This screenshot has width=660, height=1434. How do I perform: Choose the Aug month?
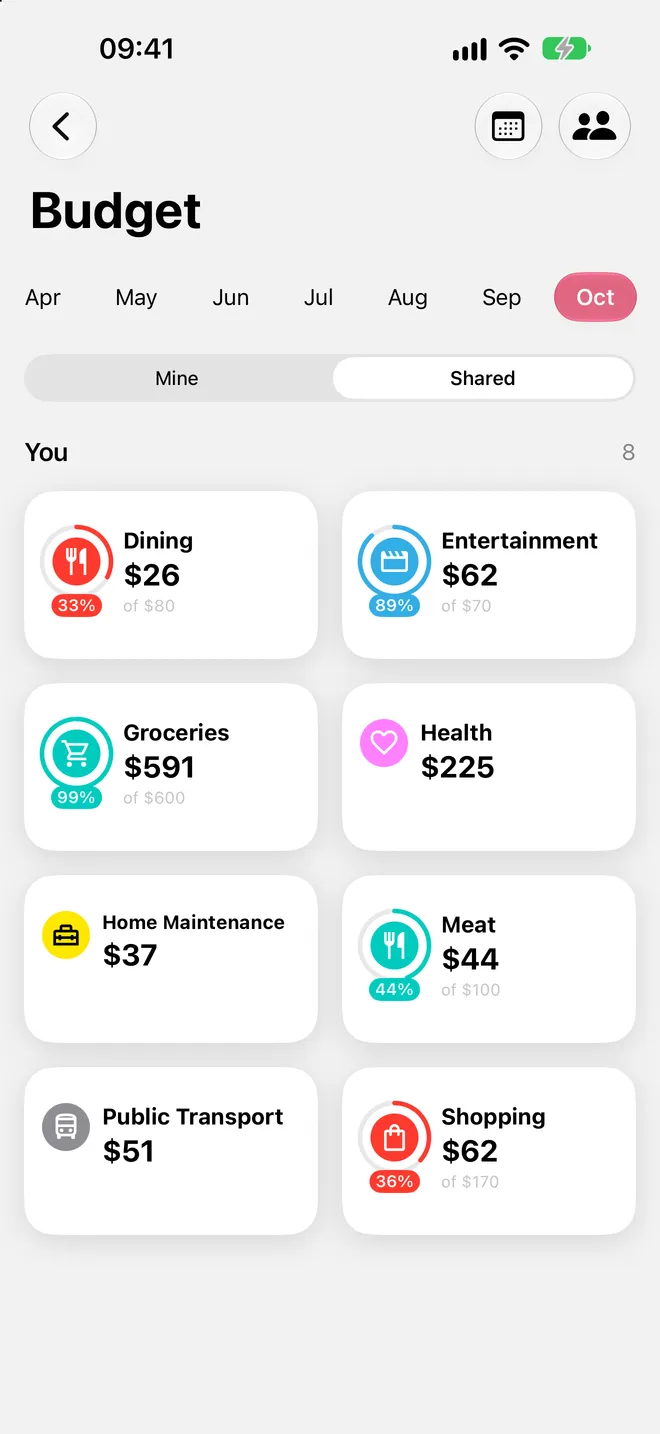pos(407,298)
